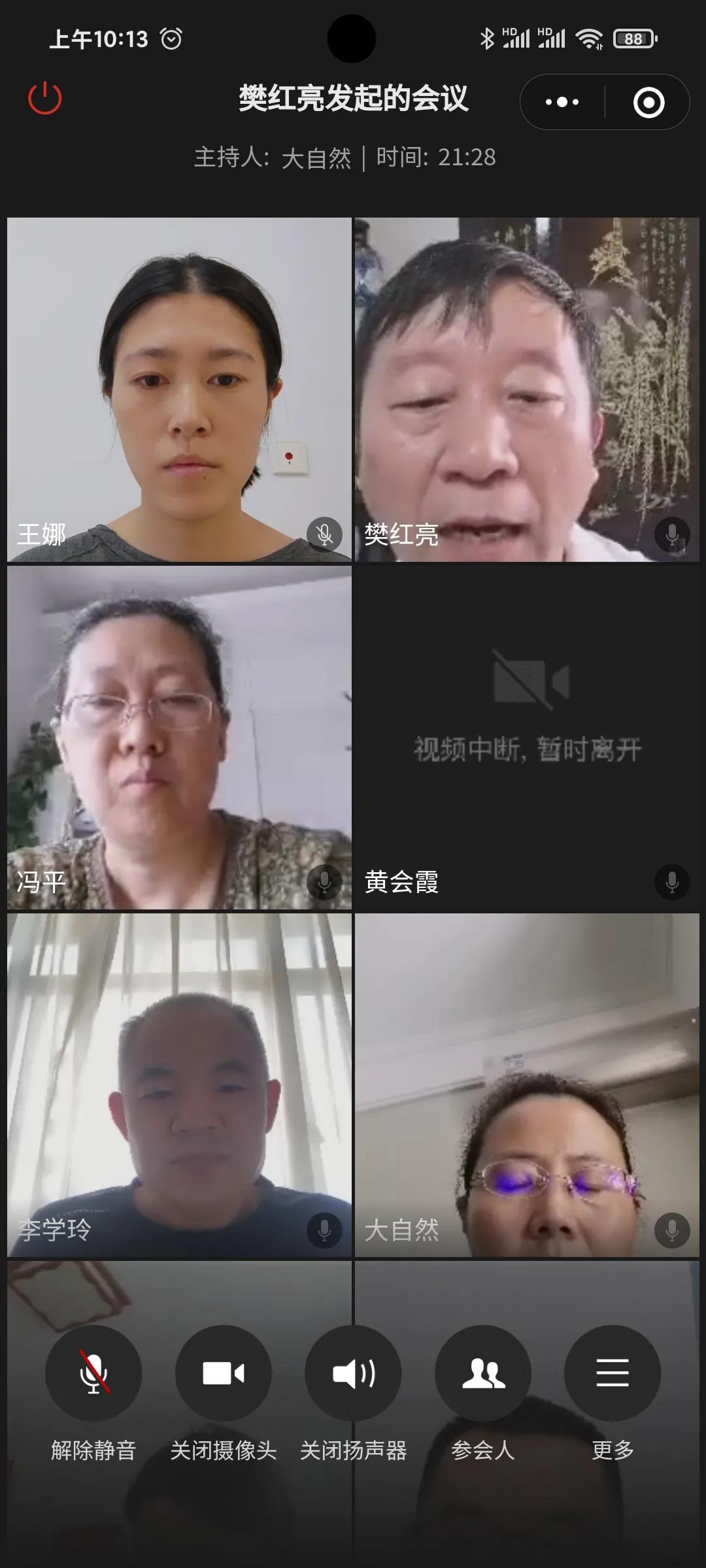Close the mini program with the circle button
This screenshot has width=706, height=1568.
tap(648, 103)
